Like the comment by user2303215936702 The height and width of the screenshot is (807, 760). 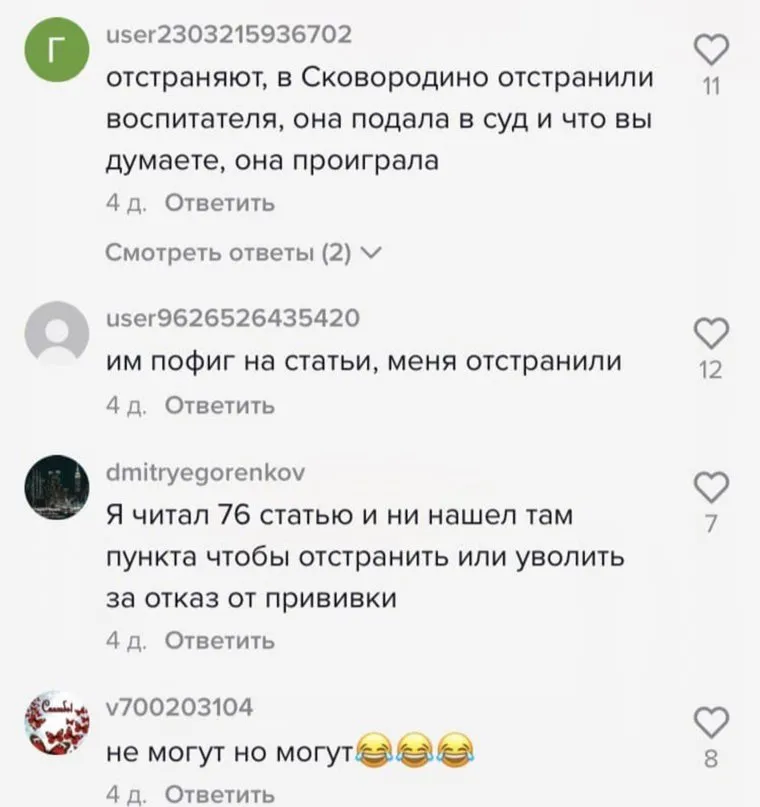tap(712, 51)
